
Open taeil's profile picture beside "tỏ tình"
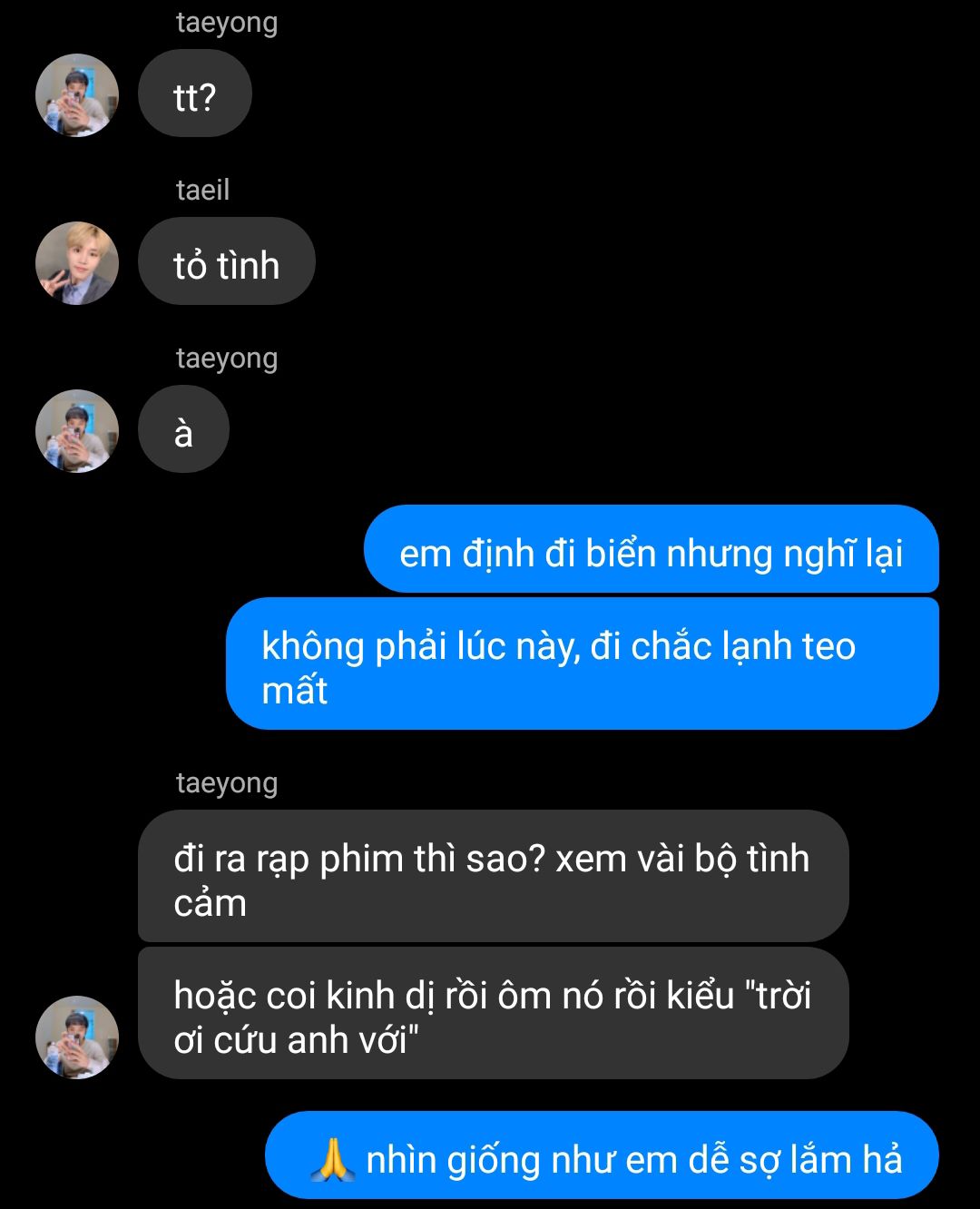click(x=77, y=263)
